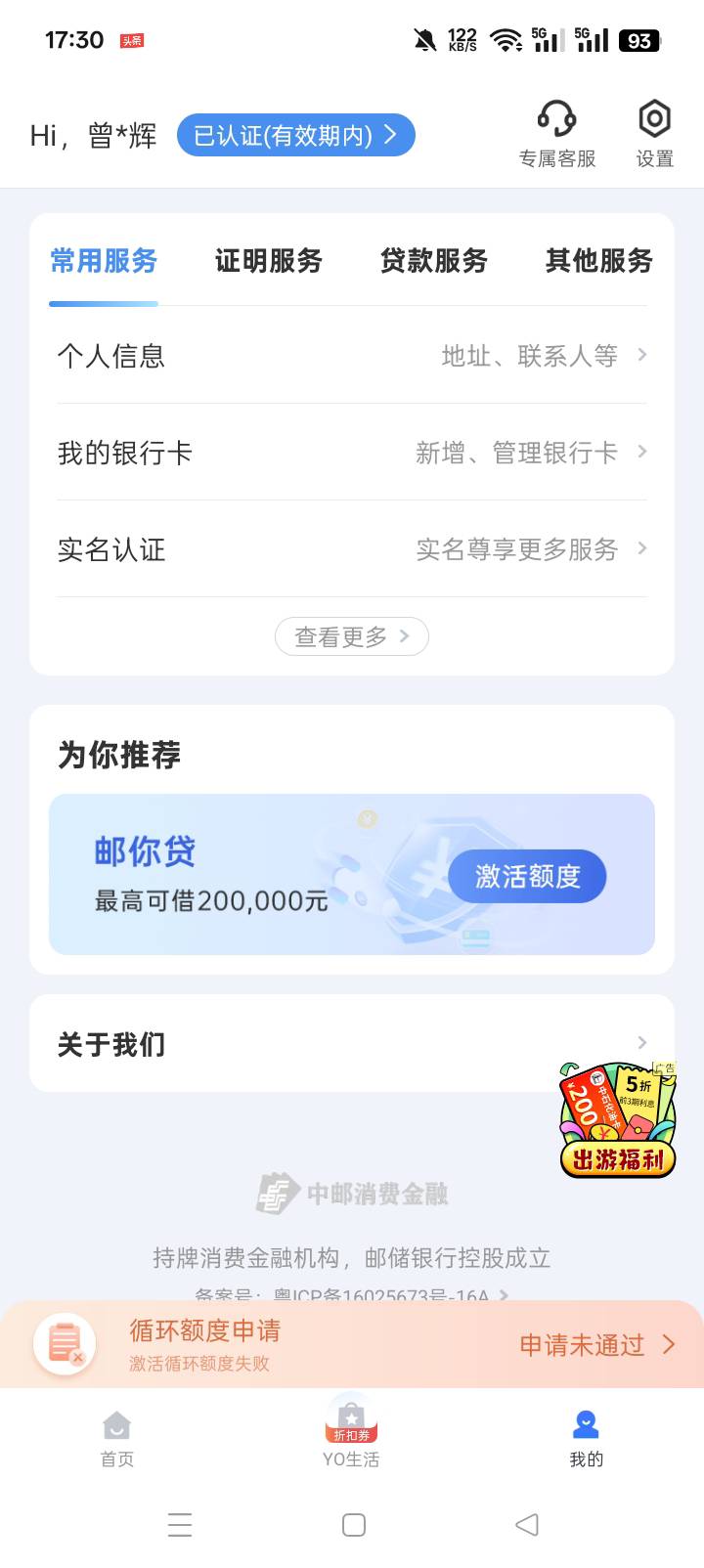The width and height of the screenshot is (704, 1568).
Task: Select the 其他服务 tab
Action: point(599,261)
